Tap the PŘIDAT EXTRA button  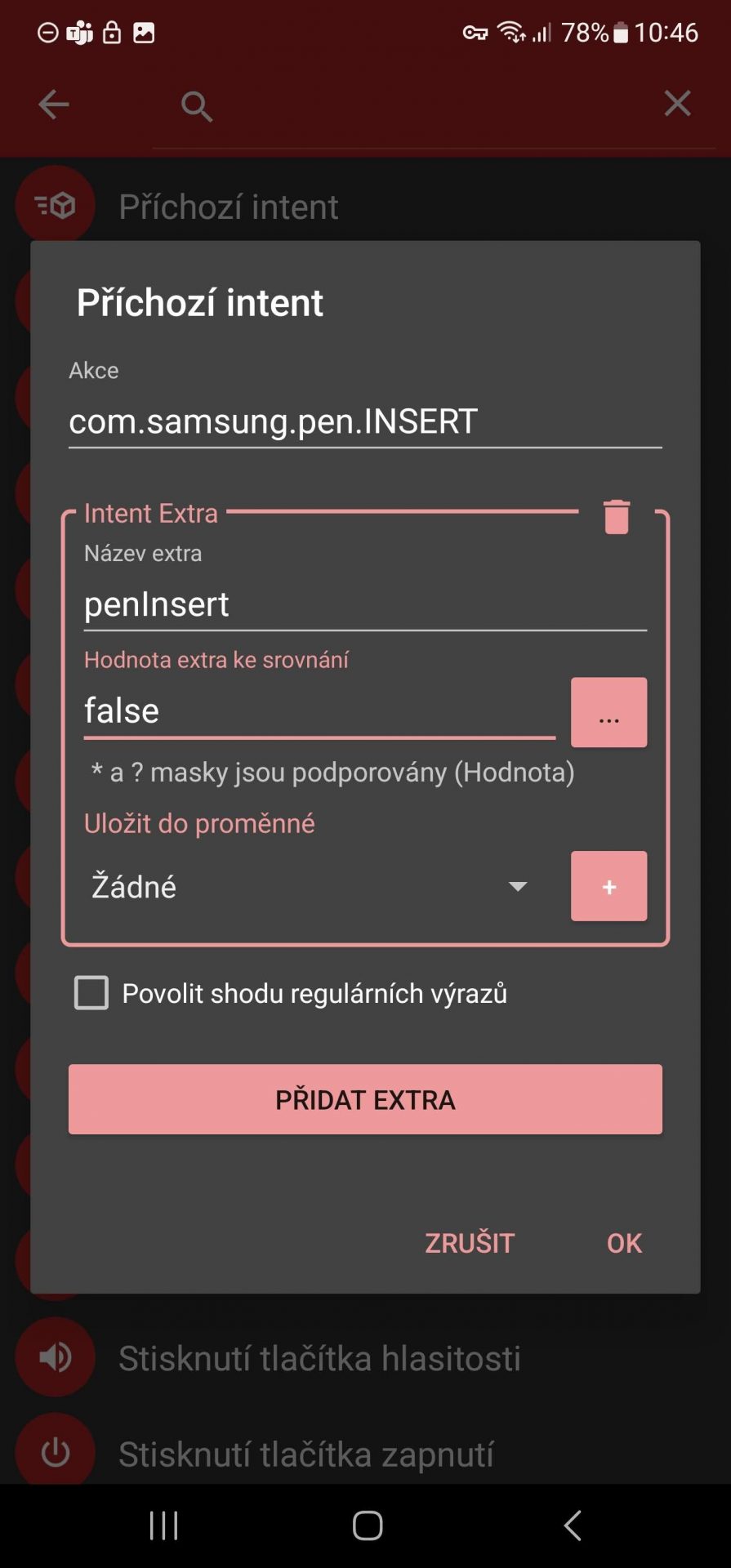pos(365,1099)
